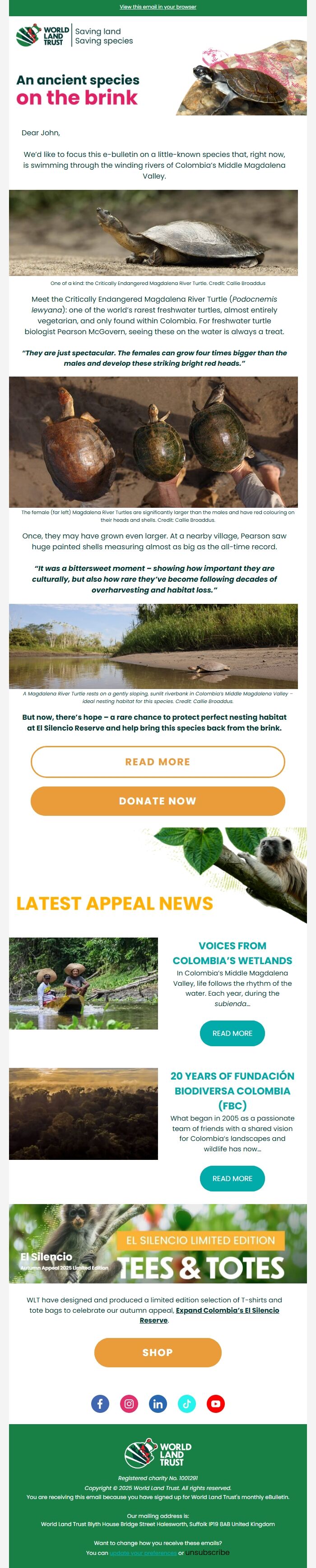Open the Instagram profile icon

click(129, 1404)
